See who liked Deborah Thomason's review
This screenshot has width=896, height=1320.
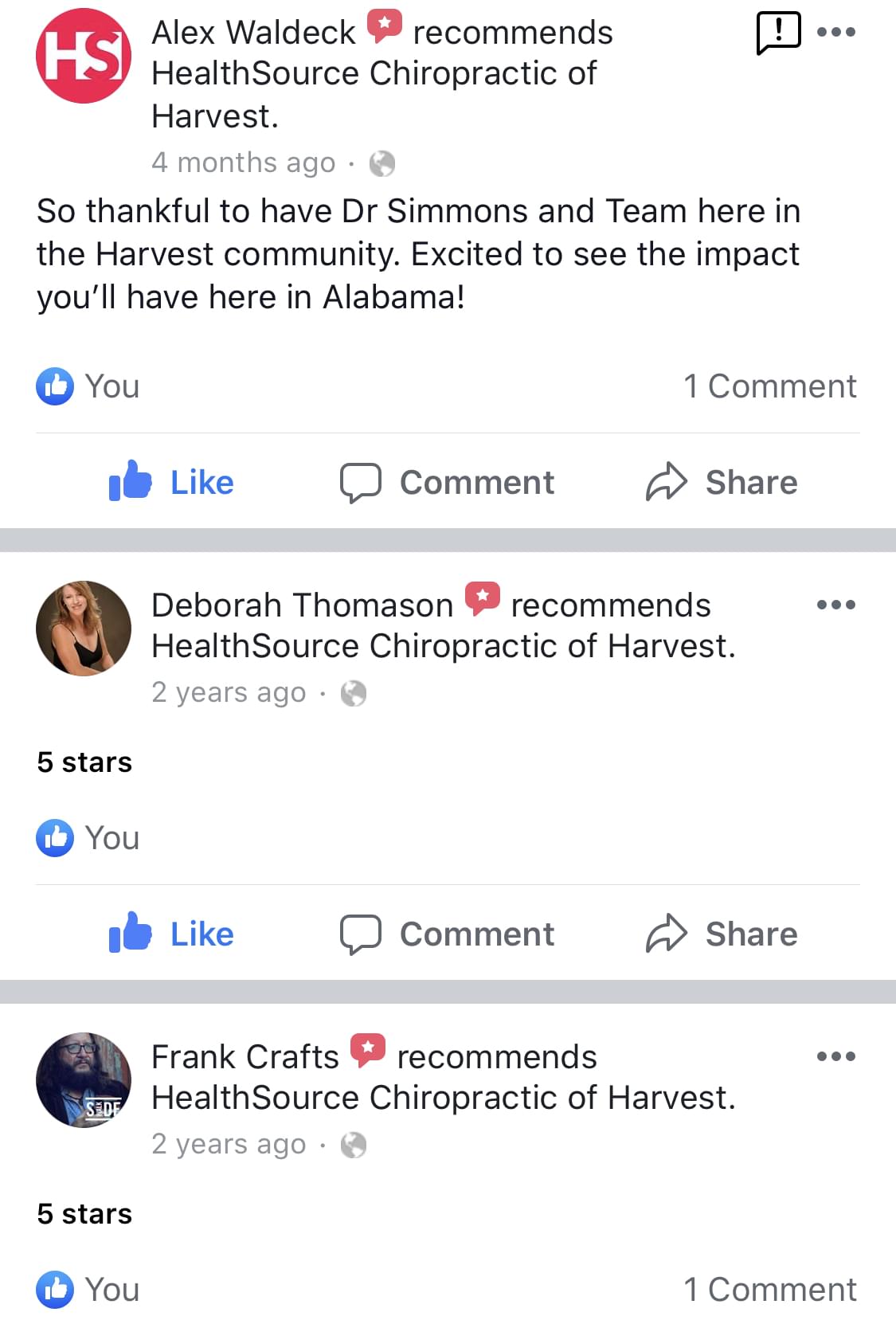click(x=88, y=838)
